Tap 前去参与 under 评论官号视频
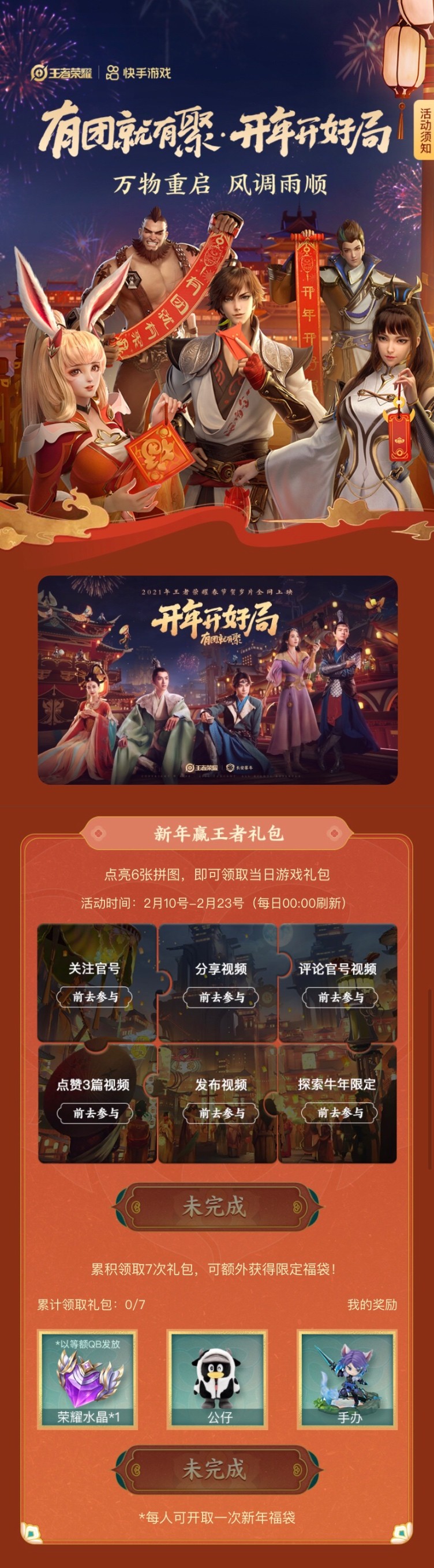This screenshot has height=1568, width=434. [x=340, y=997]
